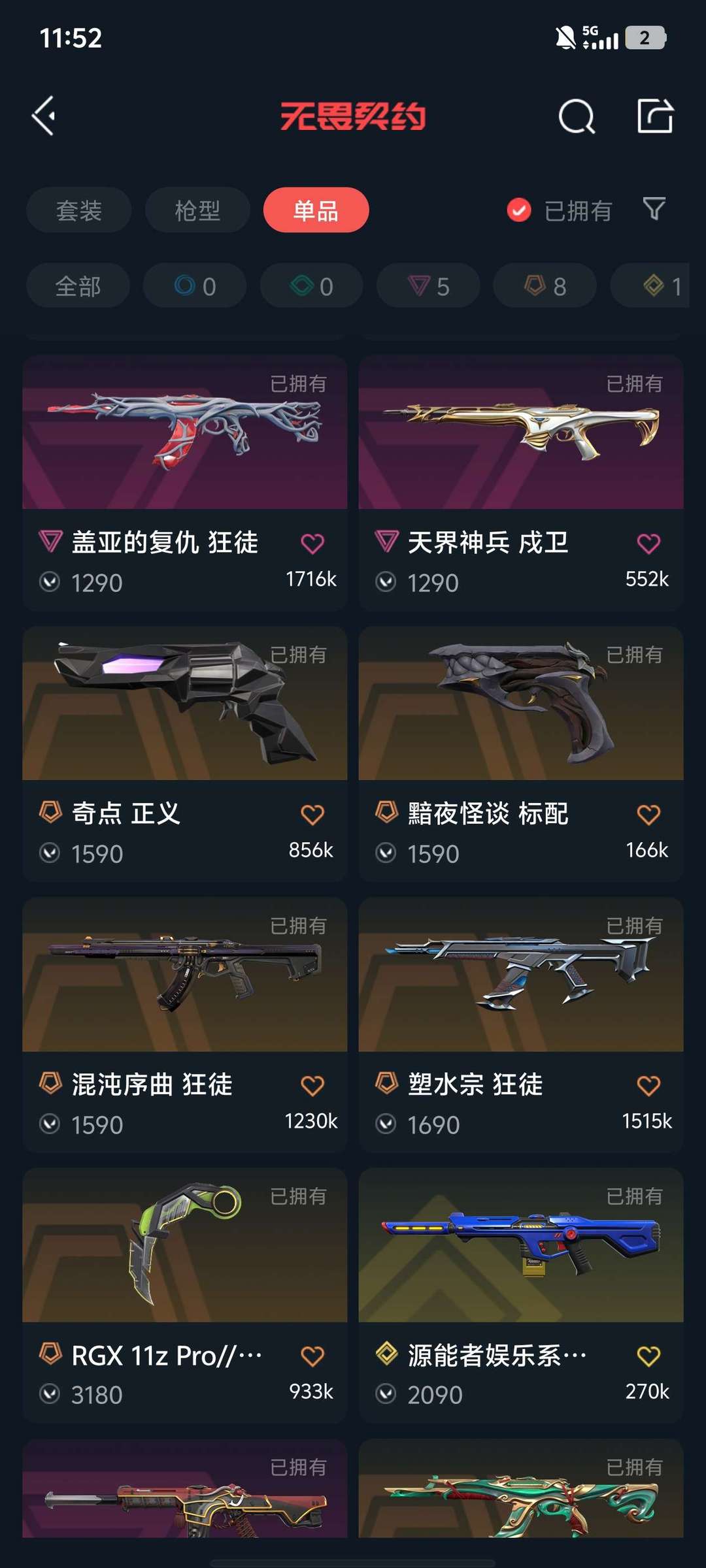Viewport: 706px width, 1568px height.
Task: Open the 盖亚的复仇 狂徒 skin card
Action: (184, 483)
